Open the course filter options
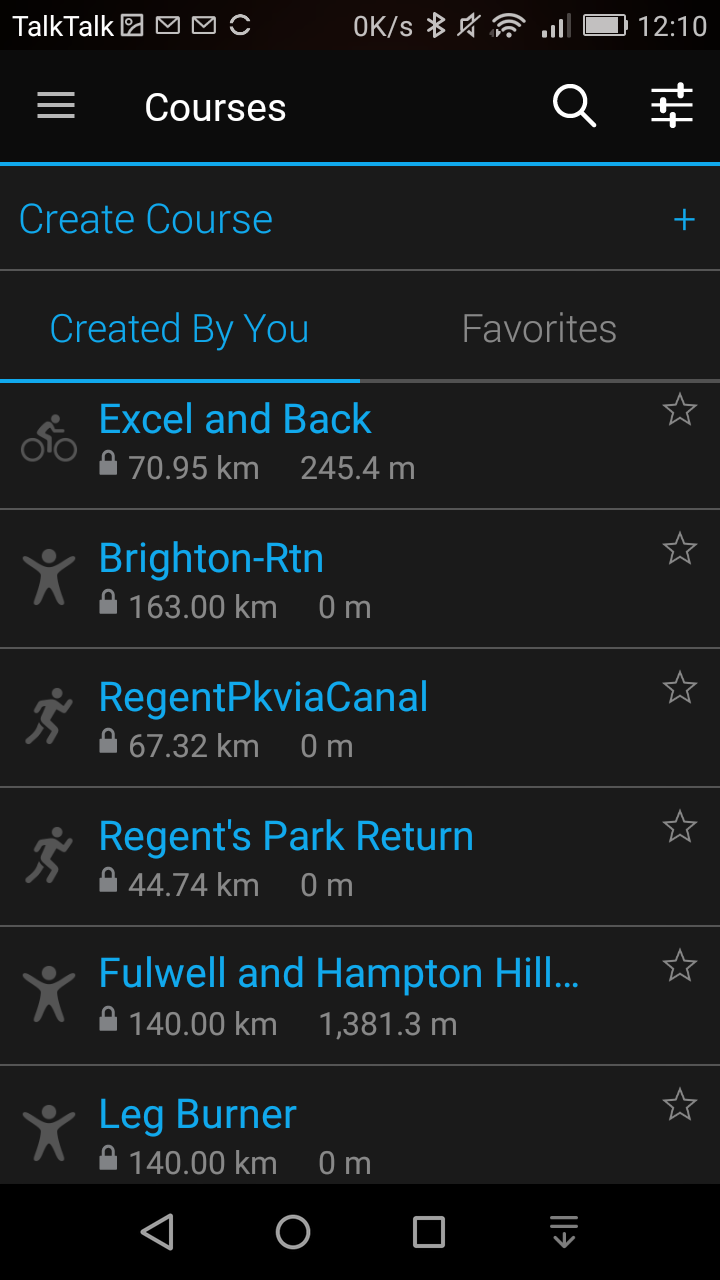This screenshot has height=1280, width=720. 672,106
